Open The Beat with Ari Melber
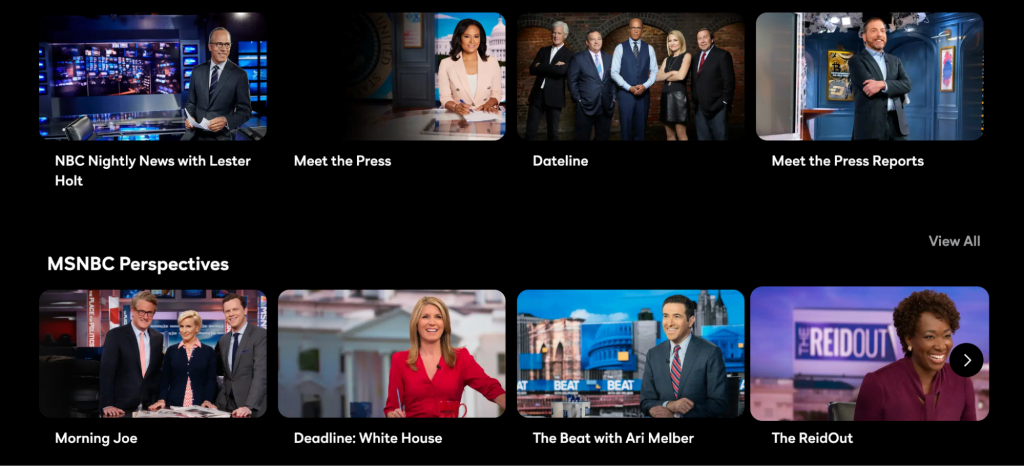 click(x=631, y=354)
